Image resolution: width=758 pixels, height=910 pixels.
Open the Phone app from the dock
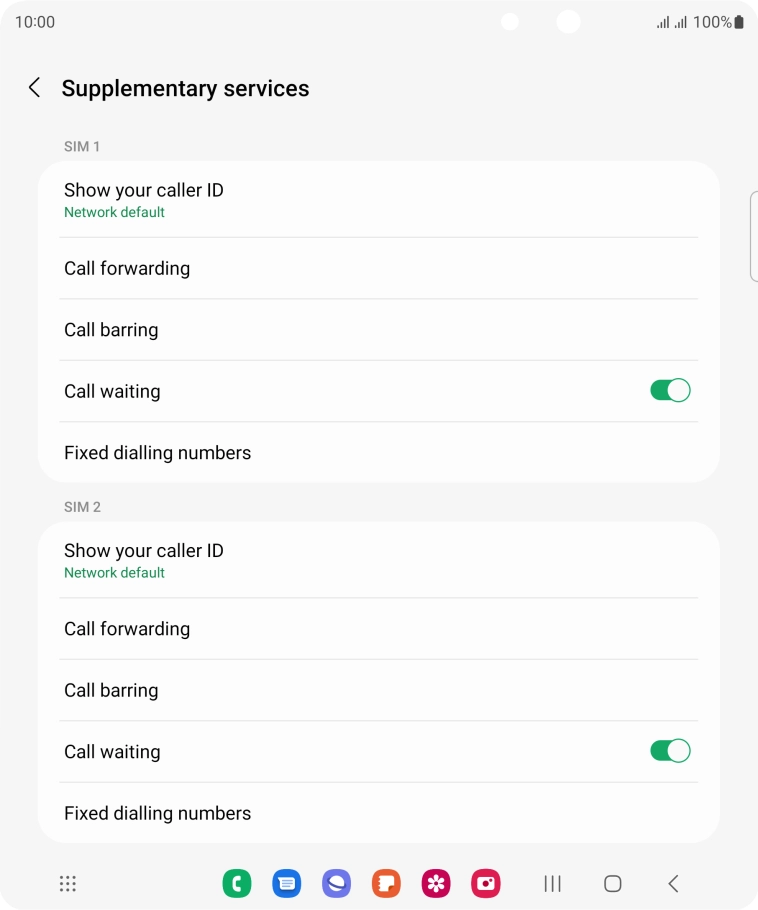[x=237, y=883]
